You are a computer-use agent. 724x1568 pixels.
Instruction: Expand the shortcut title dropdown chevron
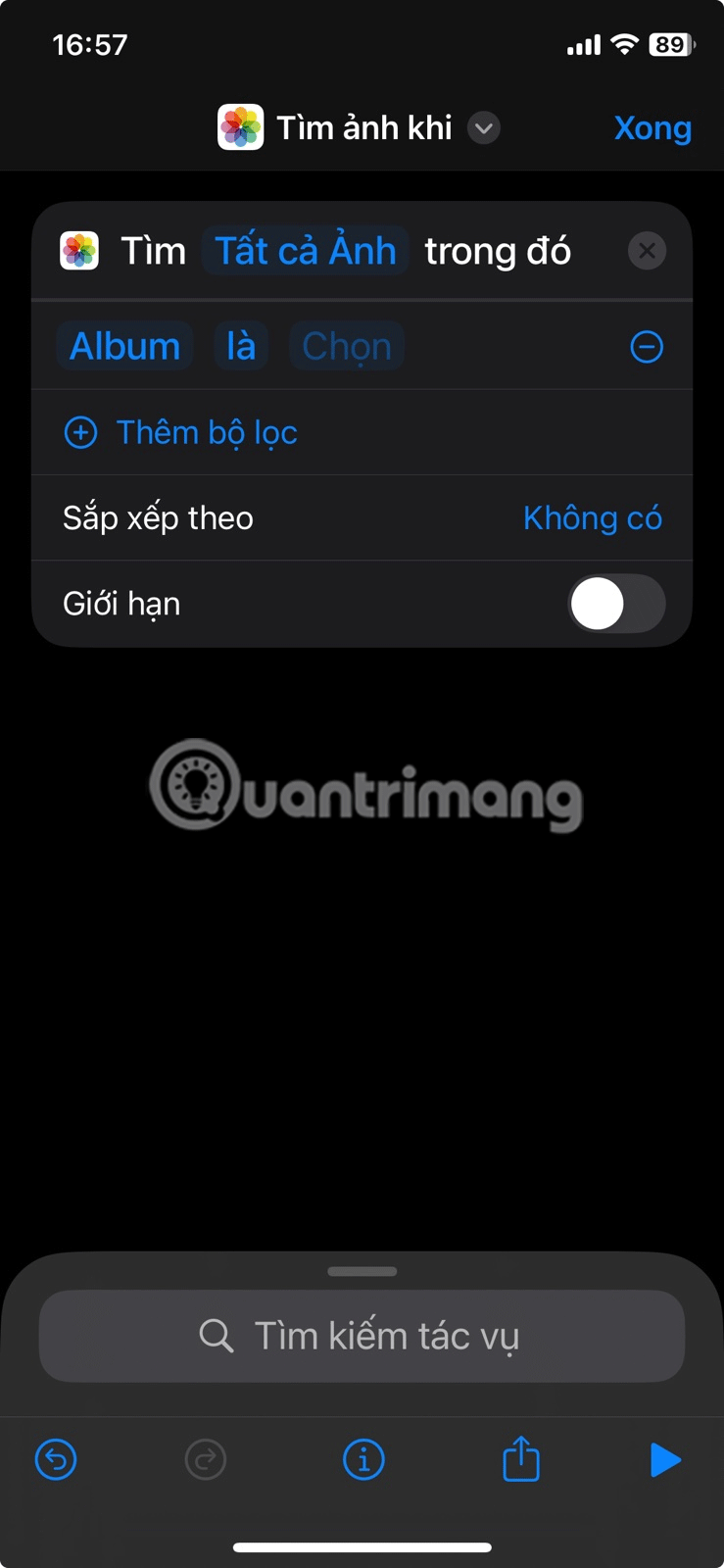click(x=484, y=128)
